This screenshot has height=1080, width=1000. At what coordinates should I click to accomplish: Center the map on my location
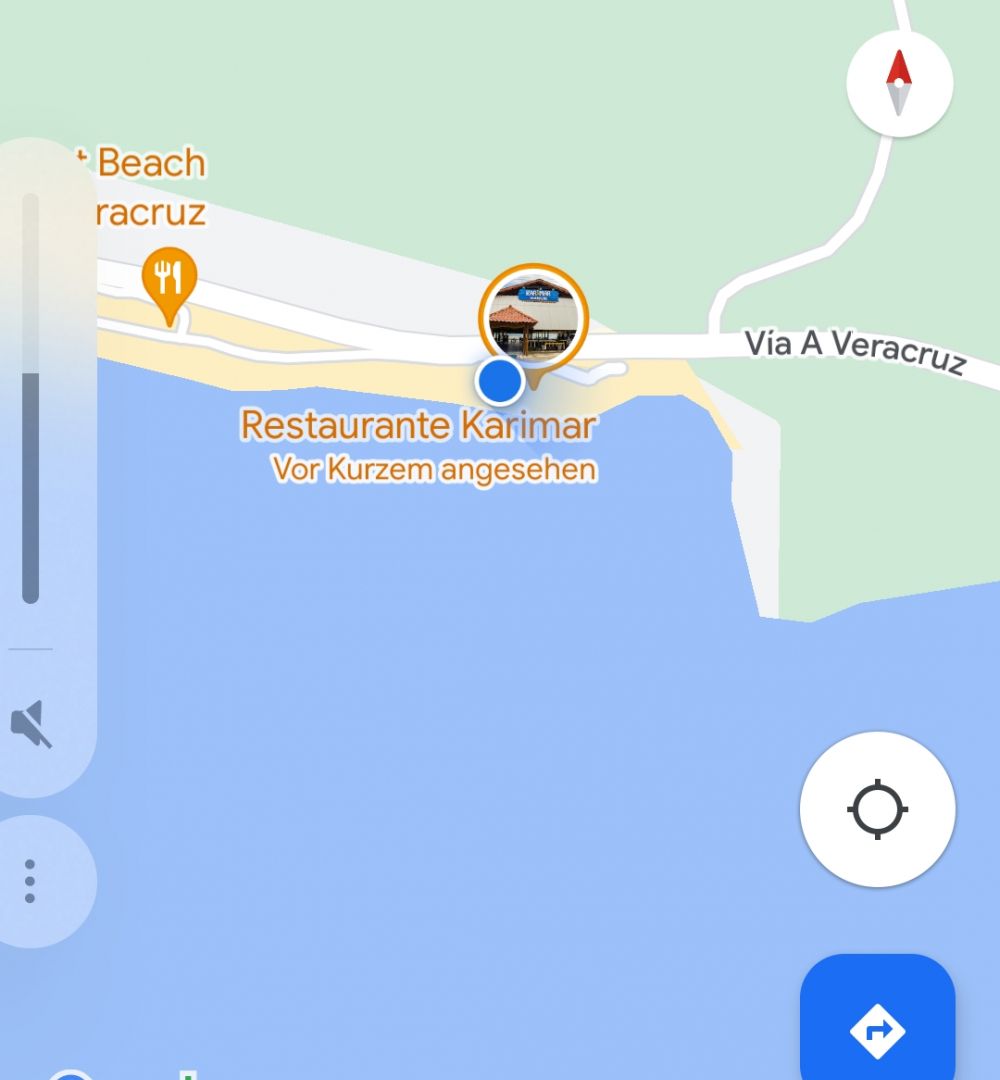[877, 809]
